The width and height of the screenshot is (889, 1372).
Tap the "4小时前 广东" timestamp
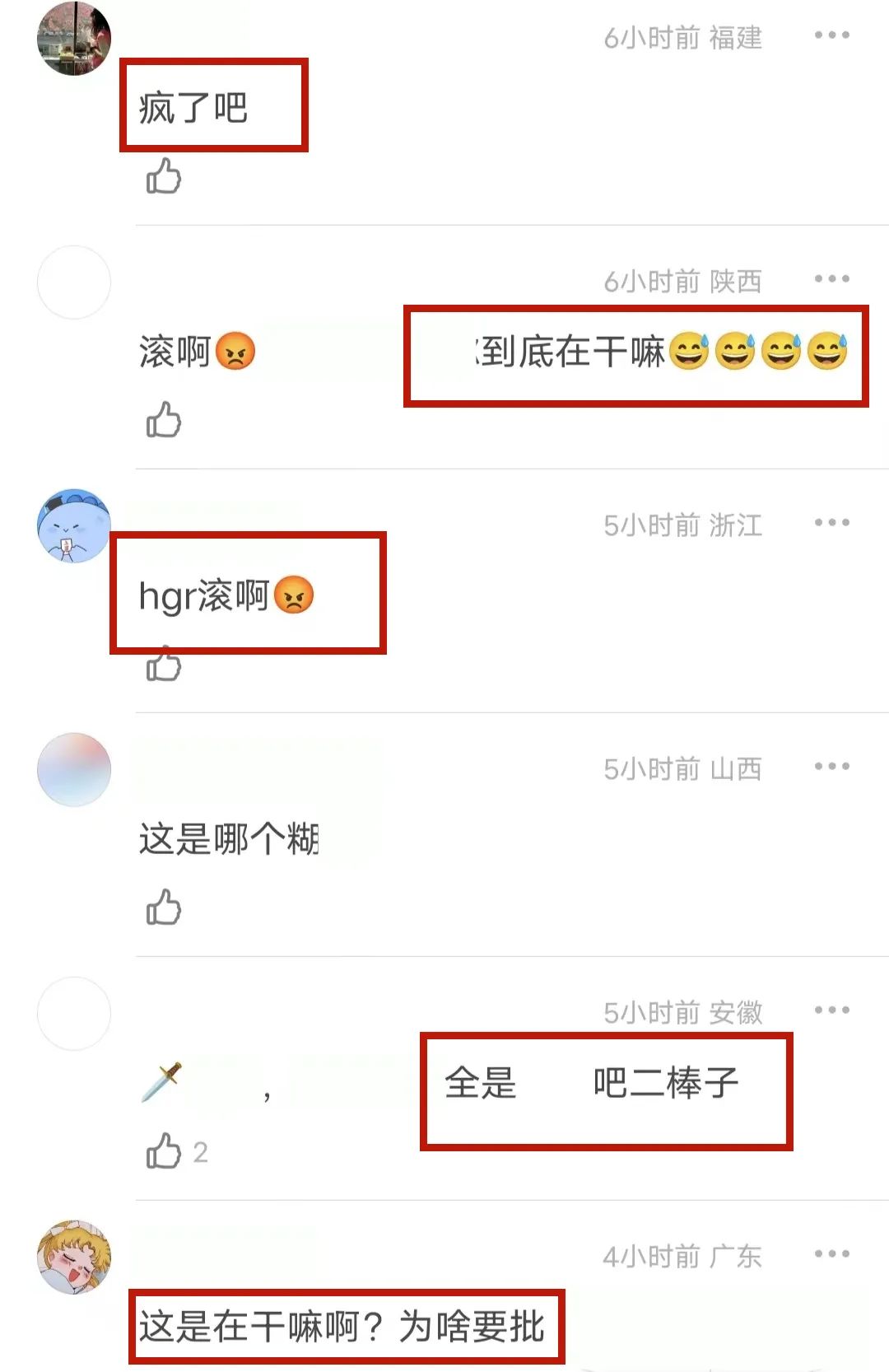pos(682,1257)
